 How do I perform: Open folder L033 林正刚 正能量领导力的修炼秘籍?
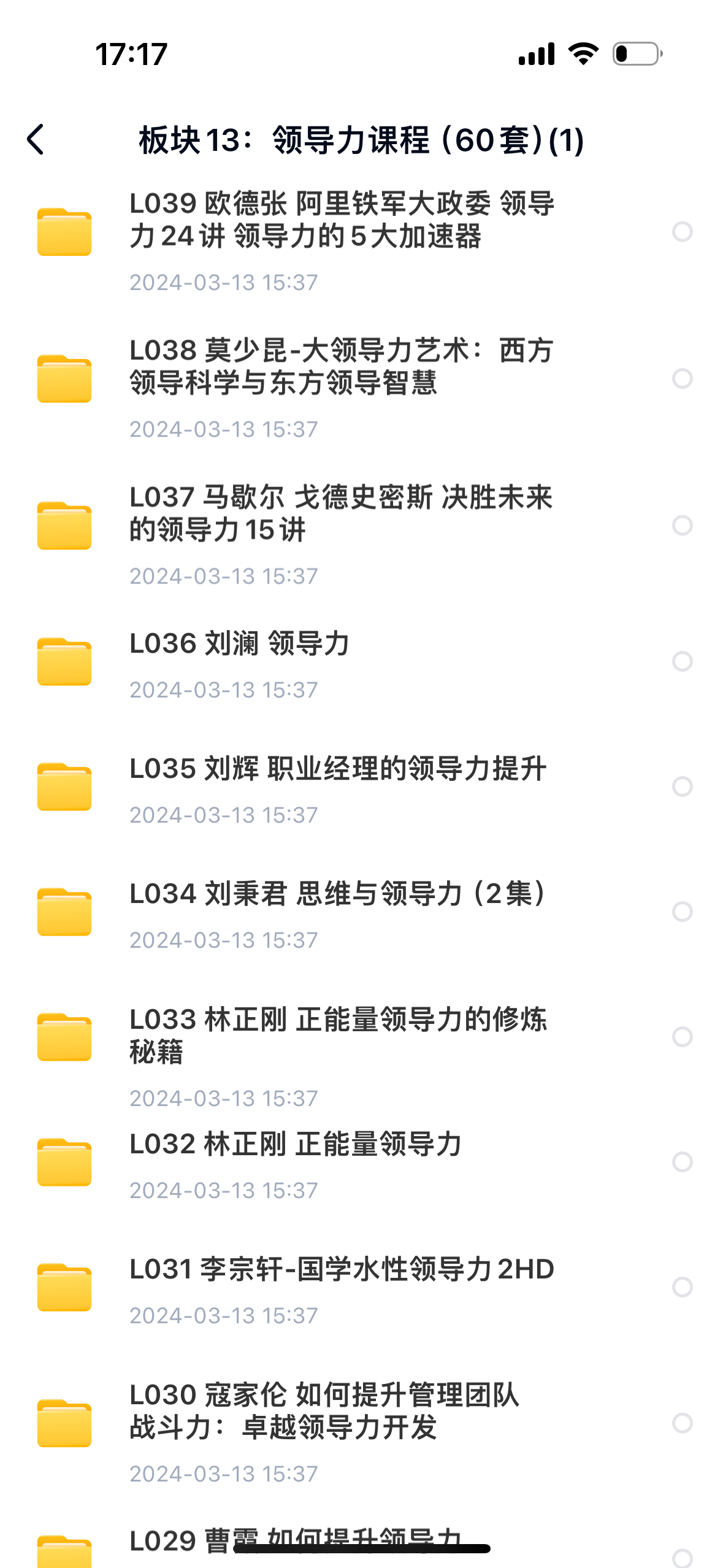[337, 1036]
